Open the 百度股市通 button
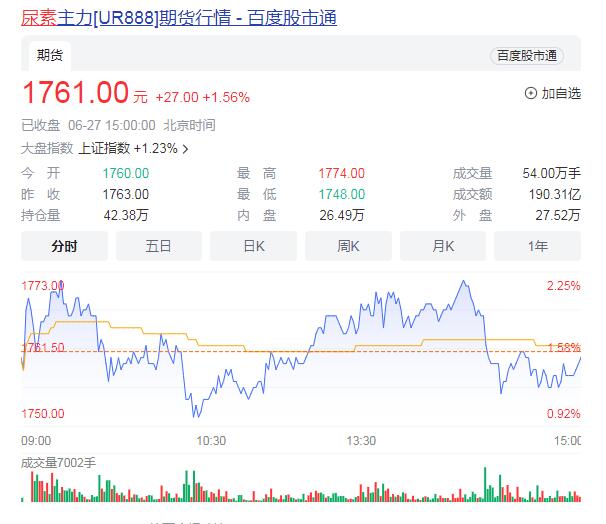 tap(526, 56)
